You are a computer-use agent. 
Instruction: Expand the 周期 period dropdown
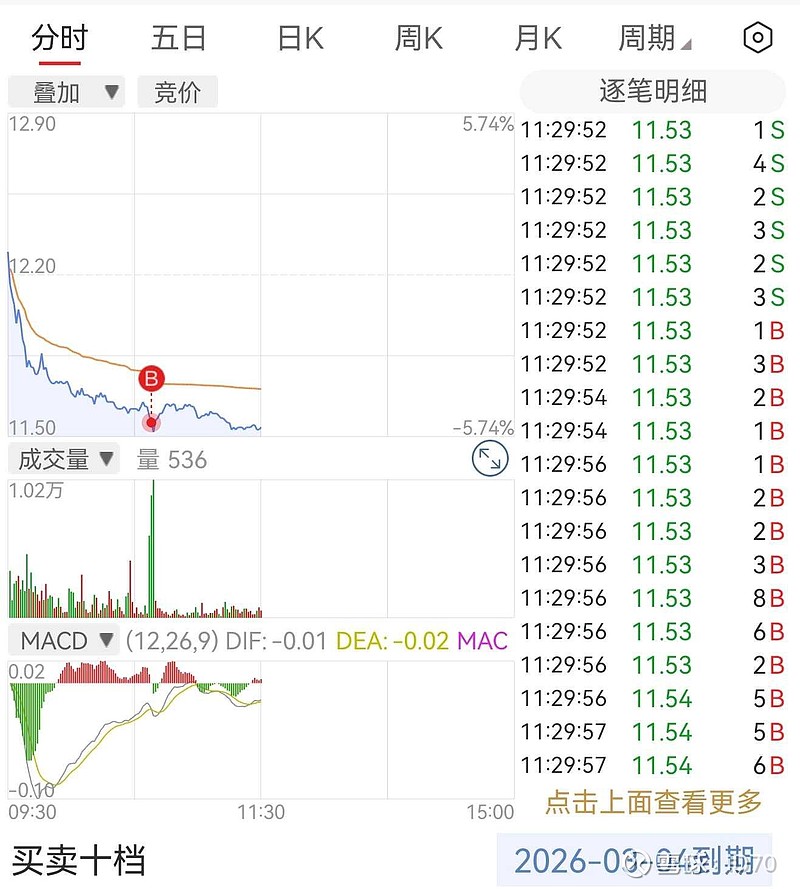click(x=654, y=38)
